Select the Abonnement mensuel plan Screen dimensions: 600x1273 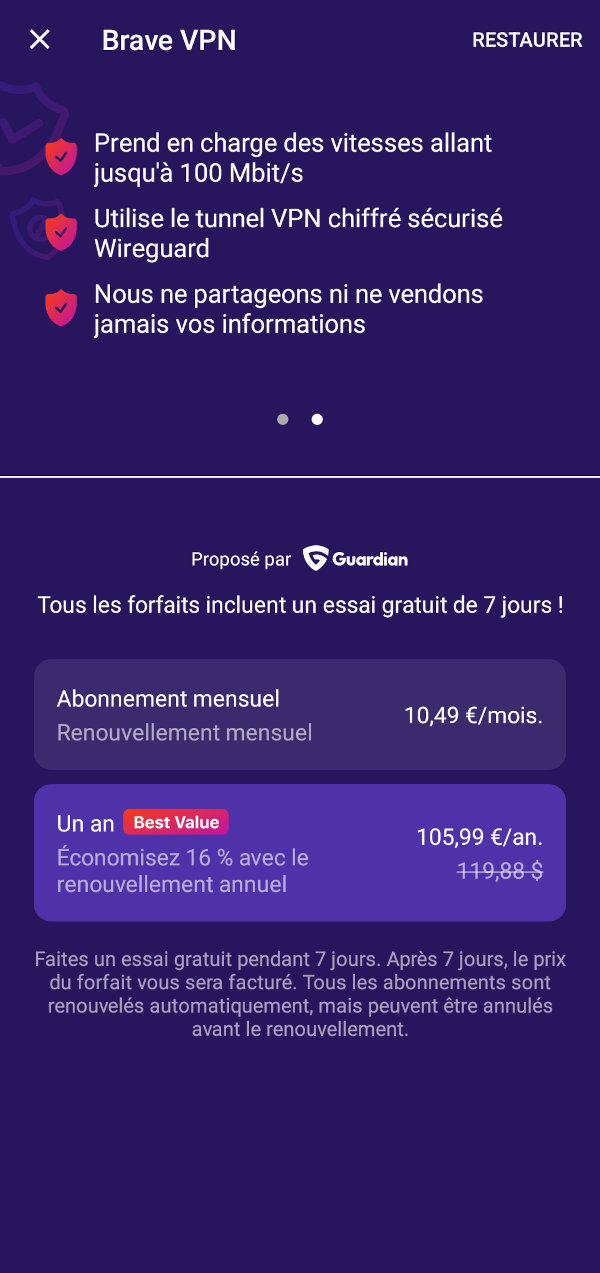pos(300,714)
